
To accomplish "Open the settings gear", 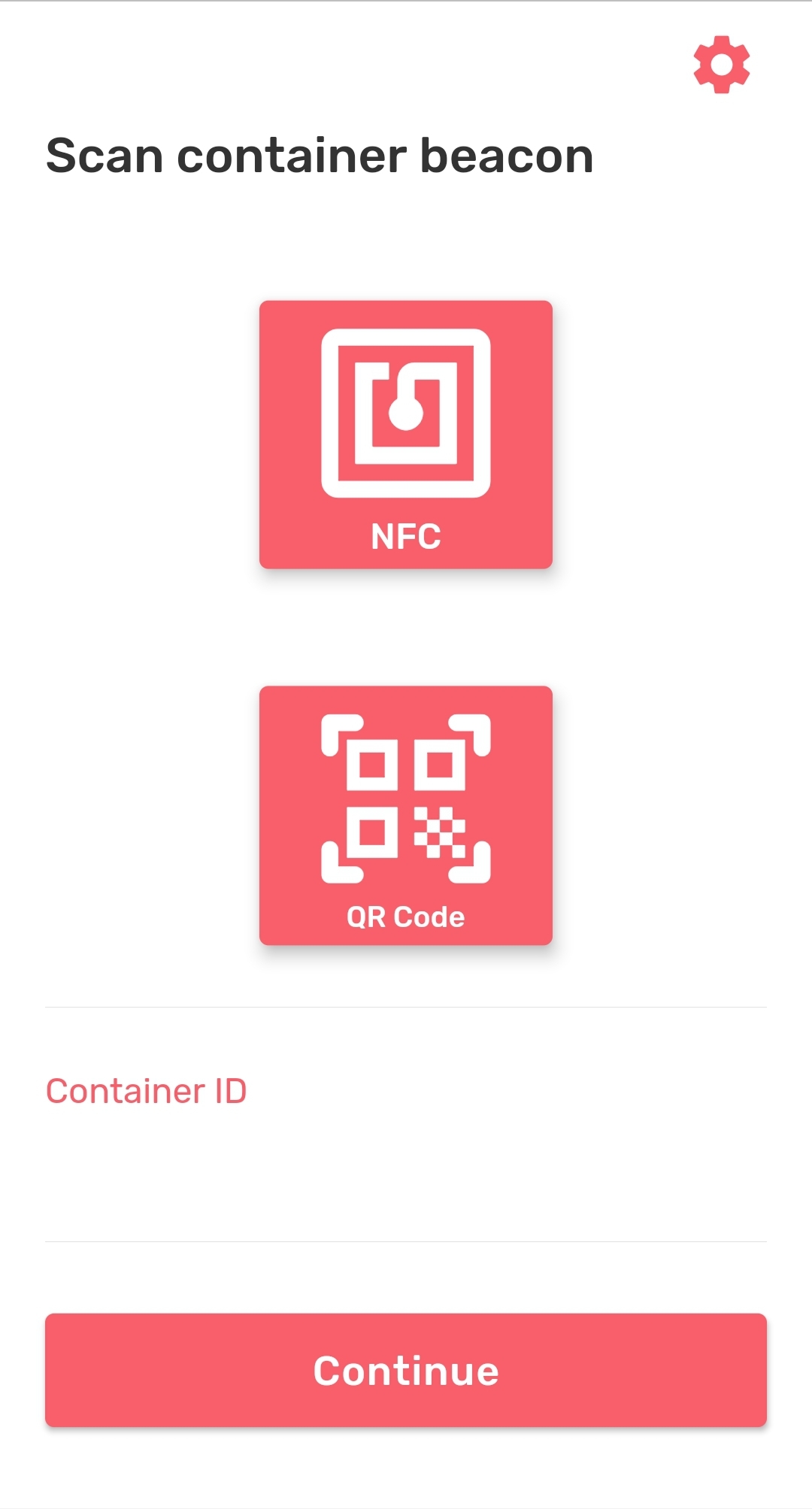I will (x=722, y=65).
